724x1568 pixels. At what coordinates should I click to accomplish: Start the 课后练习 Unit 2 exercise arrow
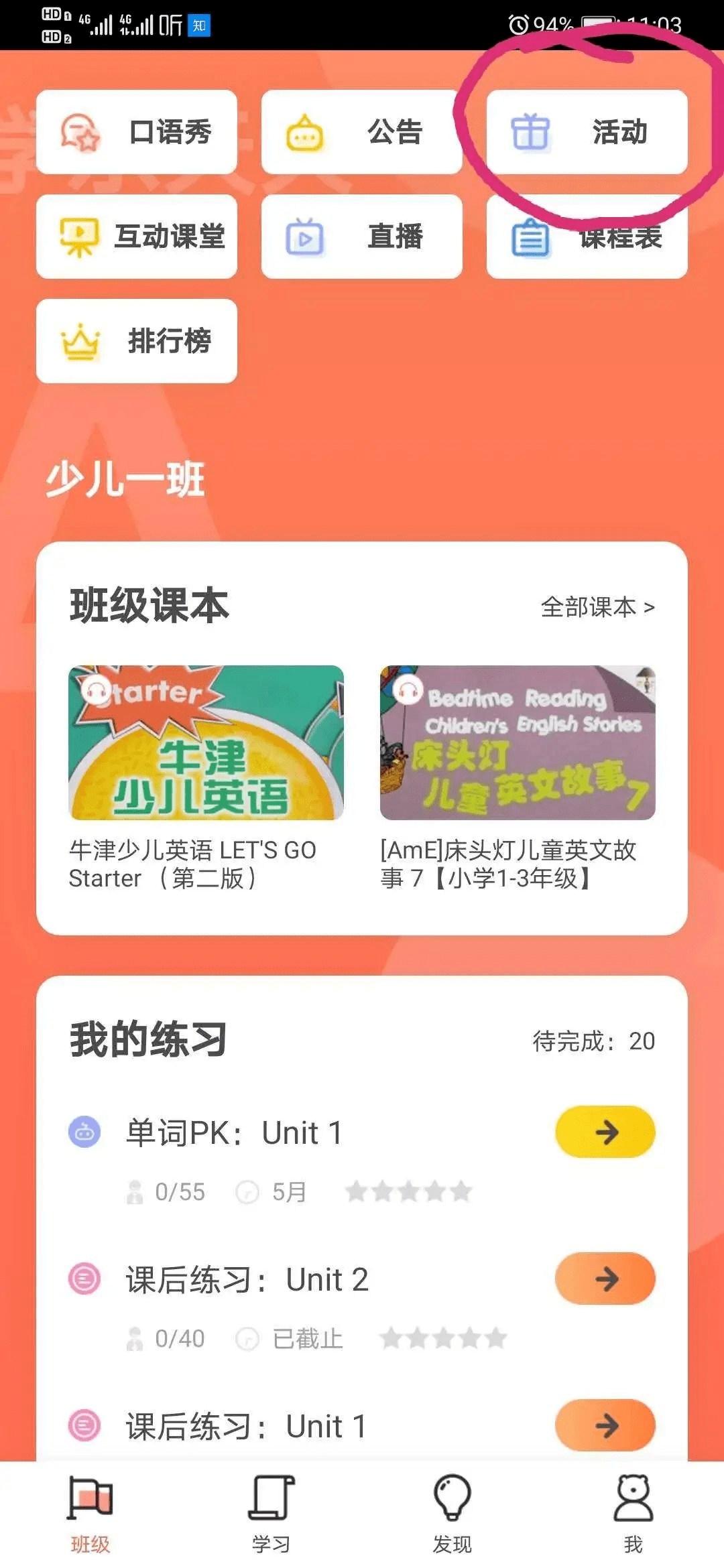click(x=605, y=1279)
